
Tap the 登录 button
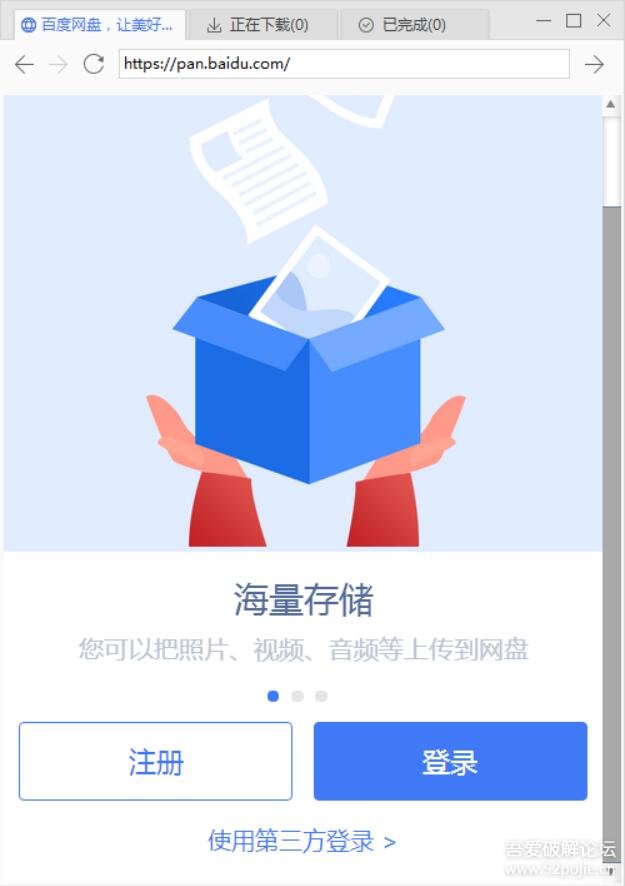(x=450, y=762)
